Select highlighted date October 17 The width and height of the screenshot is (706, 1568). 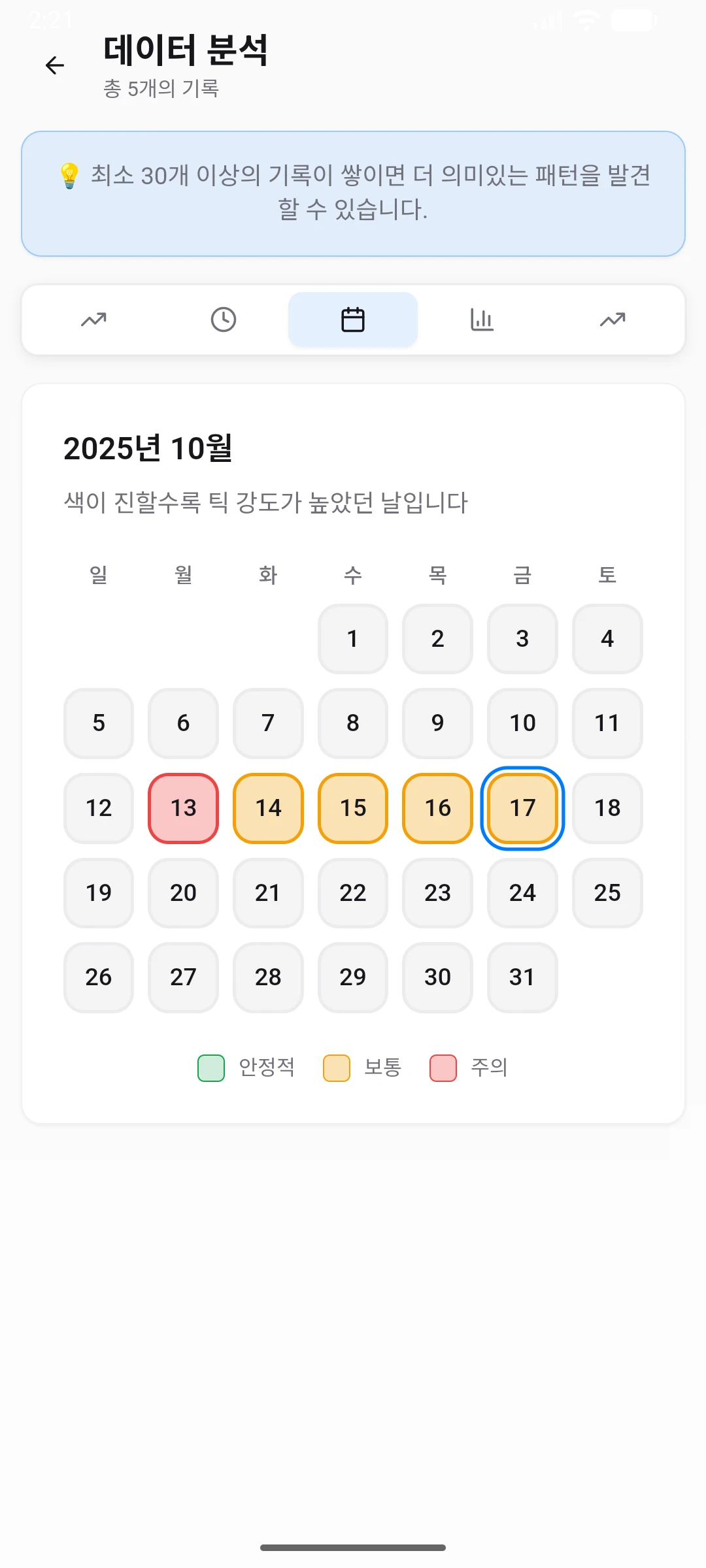pos(522,808)
